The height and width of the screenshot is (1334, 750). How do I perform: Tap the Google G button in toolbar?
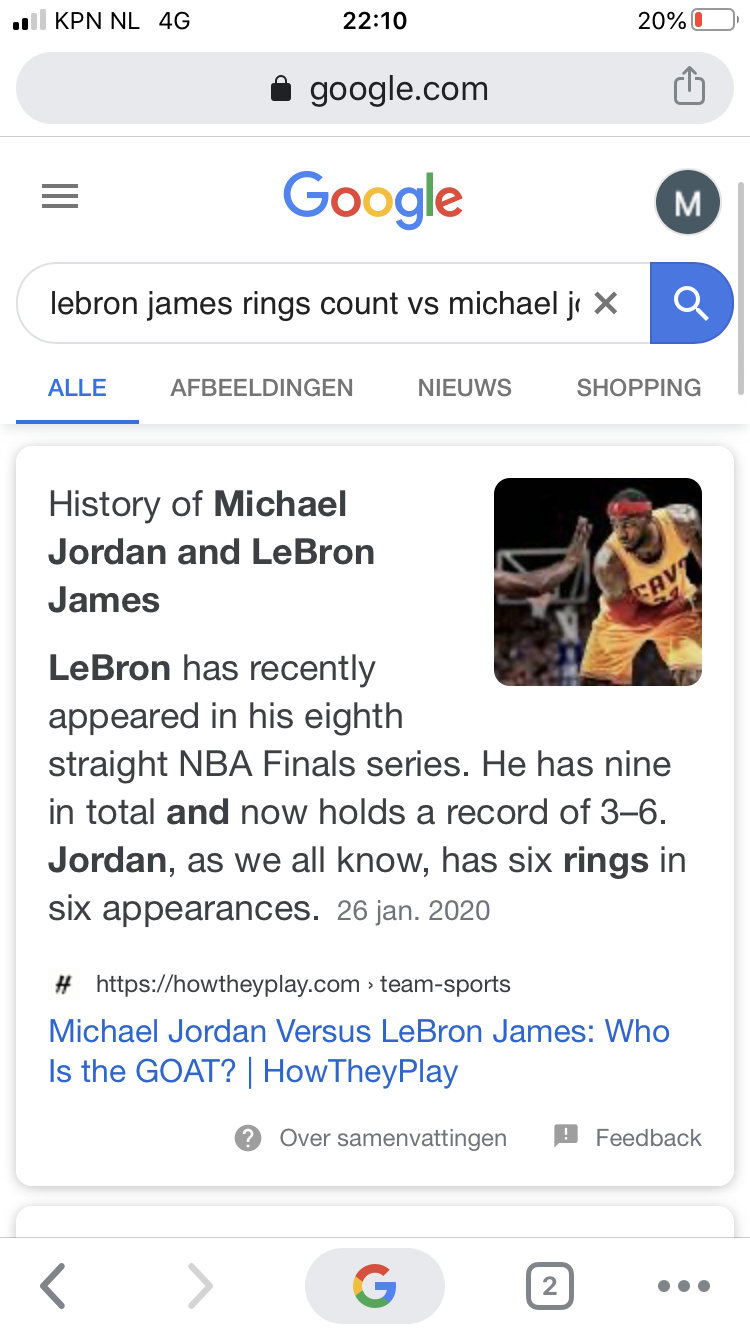375,1286
